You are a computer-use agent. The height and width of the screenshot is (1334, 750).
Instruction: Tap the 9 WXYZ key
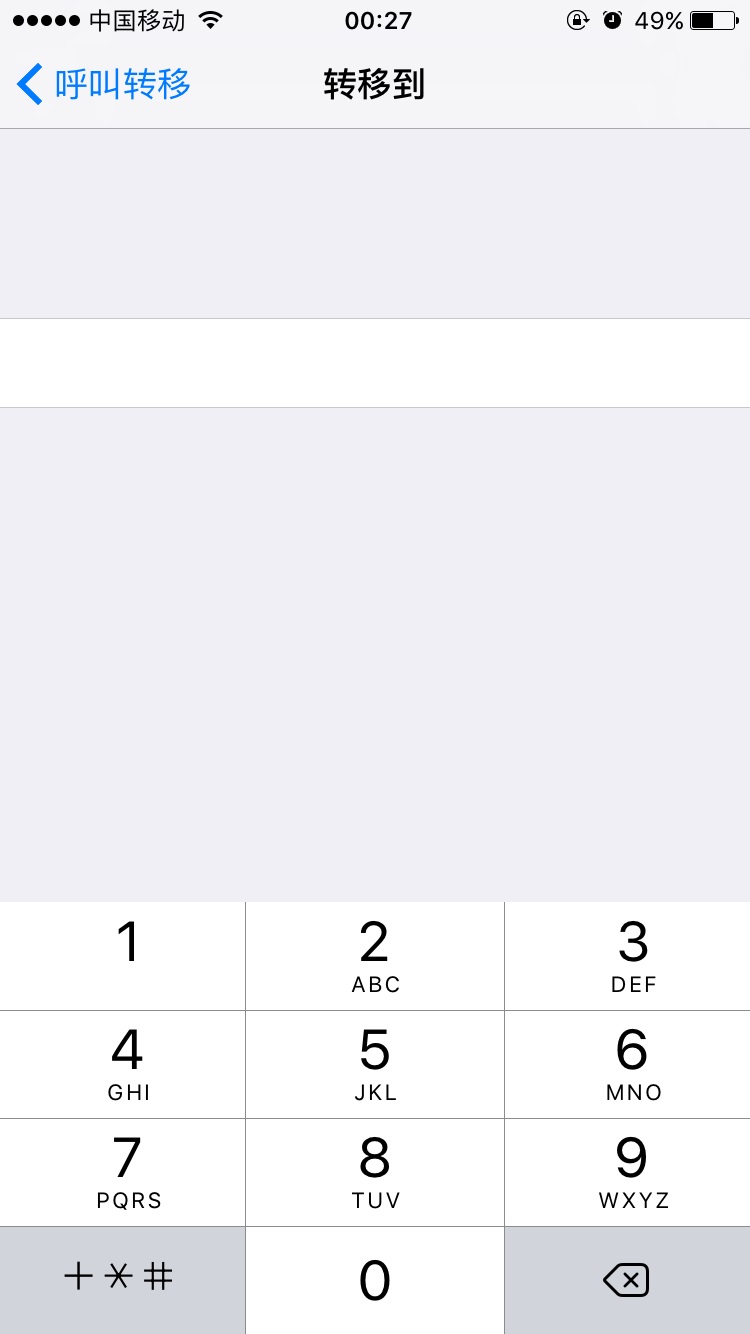tap(628, 1172)
